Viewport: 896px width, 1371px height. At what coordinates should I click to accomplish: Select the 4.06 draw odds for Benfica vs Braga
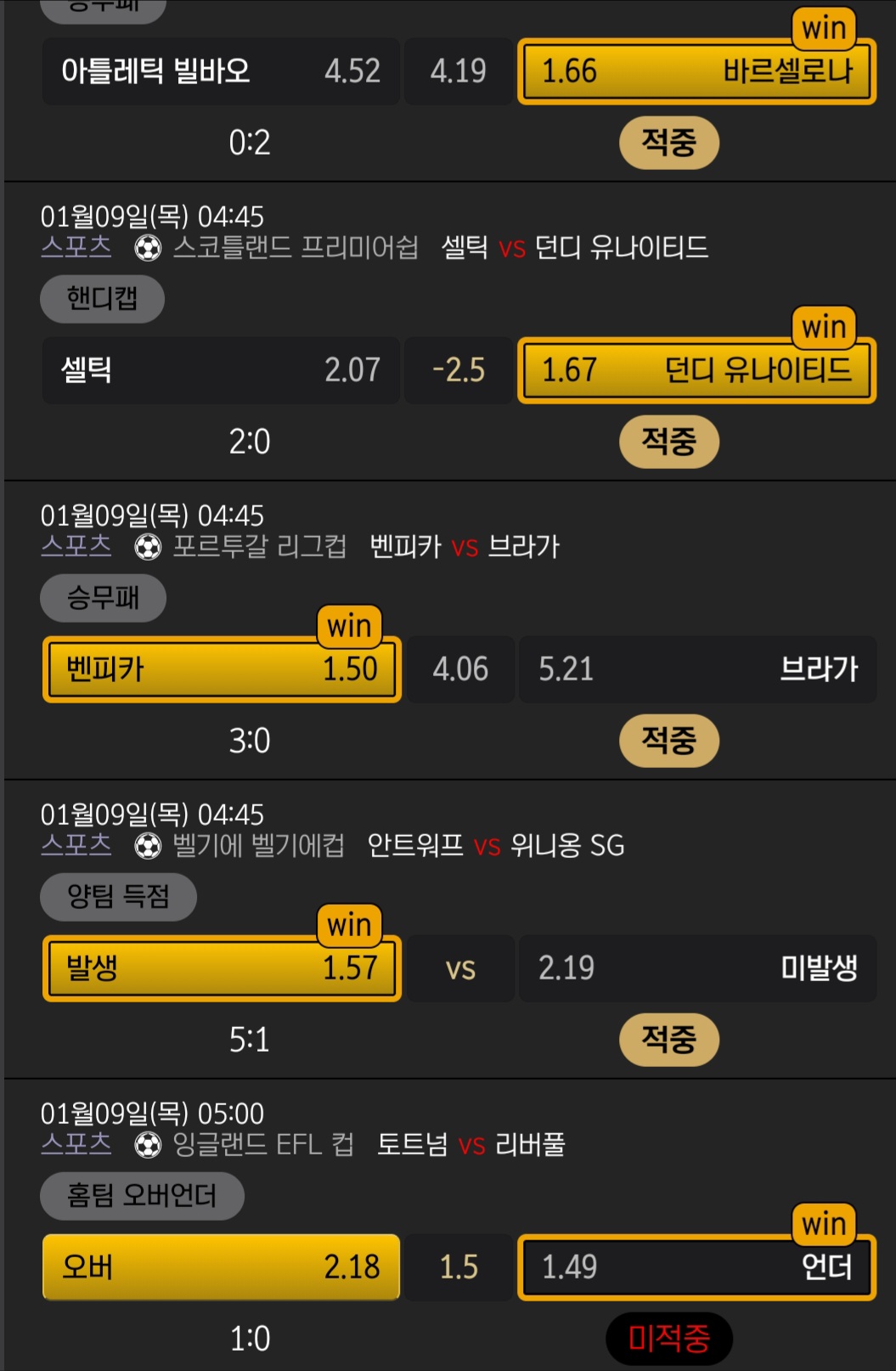pos(460,669)
